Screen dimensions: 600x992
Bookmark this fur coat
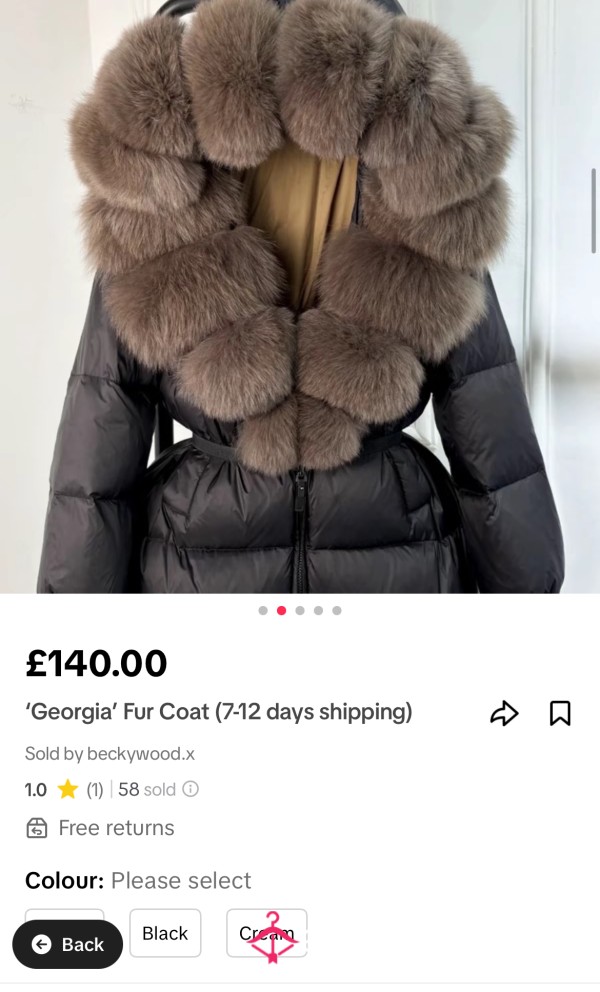click(x=559, y=713)
